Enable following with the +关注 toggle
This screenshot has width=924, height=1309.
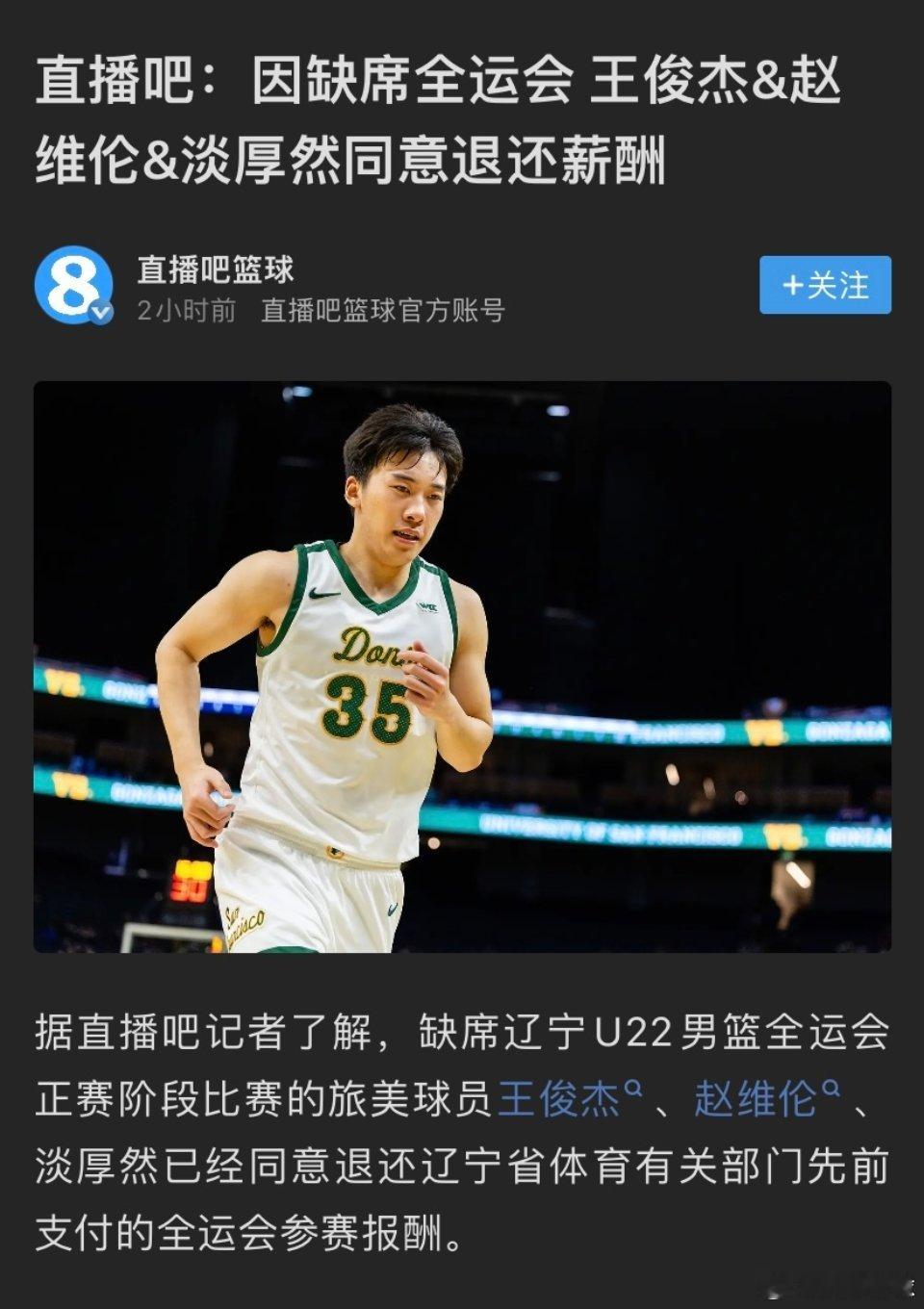[x=823, y=284]
